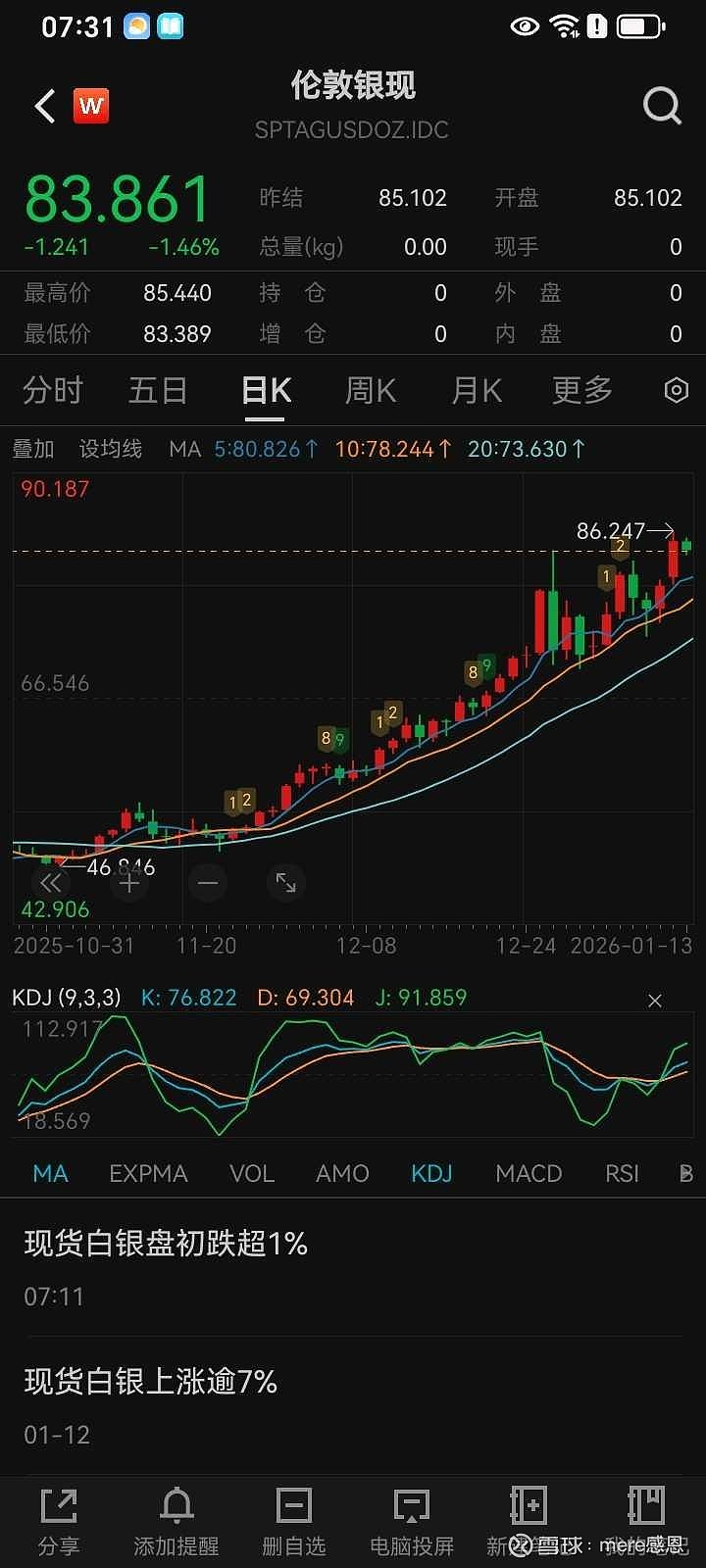706x1568 pixels.
Task: Open 设均线 moving average settings
Action: 110,449
